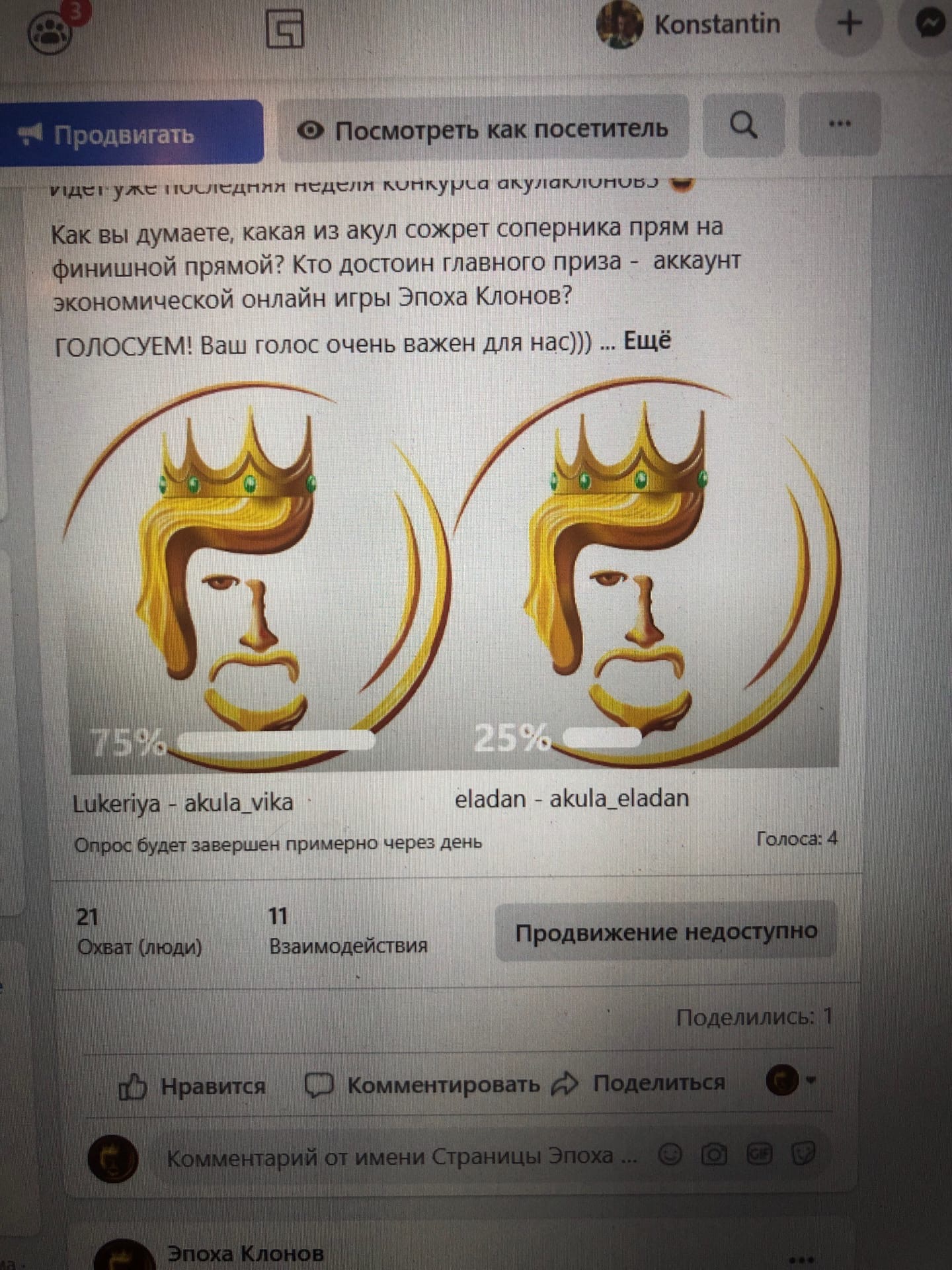Tap Комментировать under the post

coord(423,1085)
